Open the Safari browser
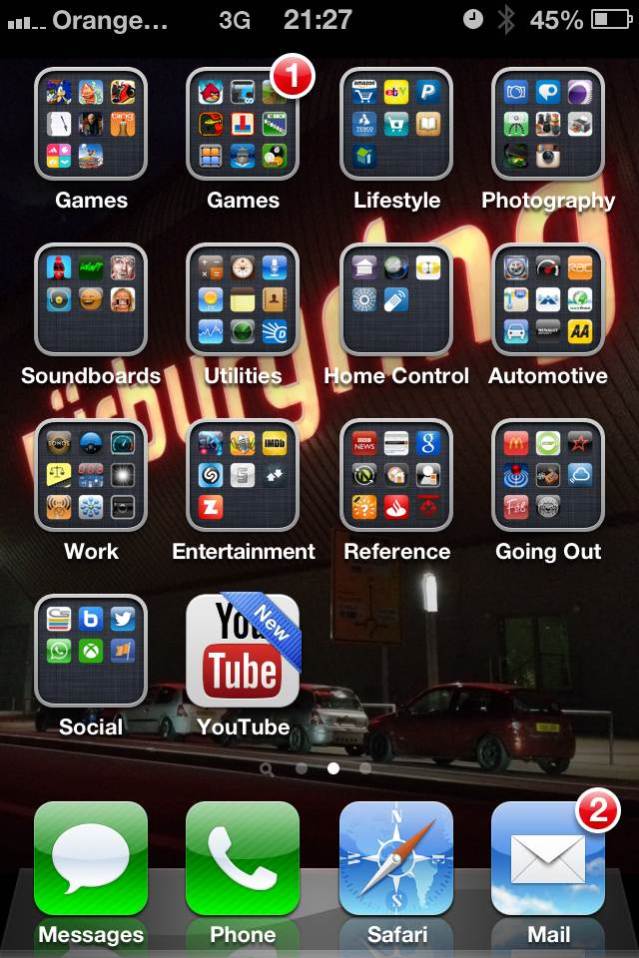This screenshot has width=639, height=958. pos(396,858)
